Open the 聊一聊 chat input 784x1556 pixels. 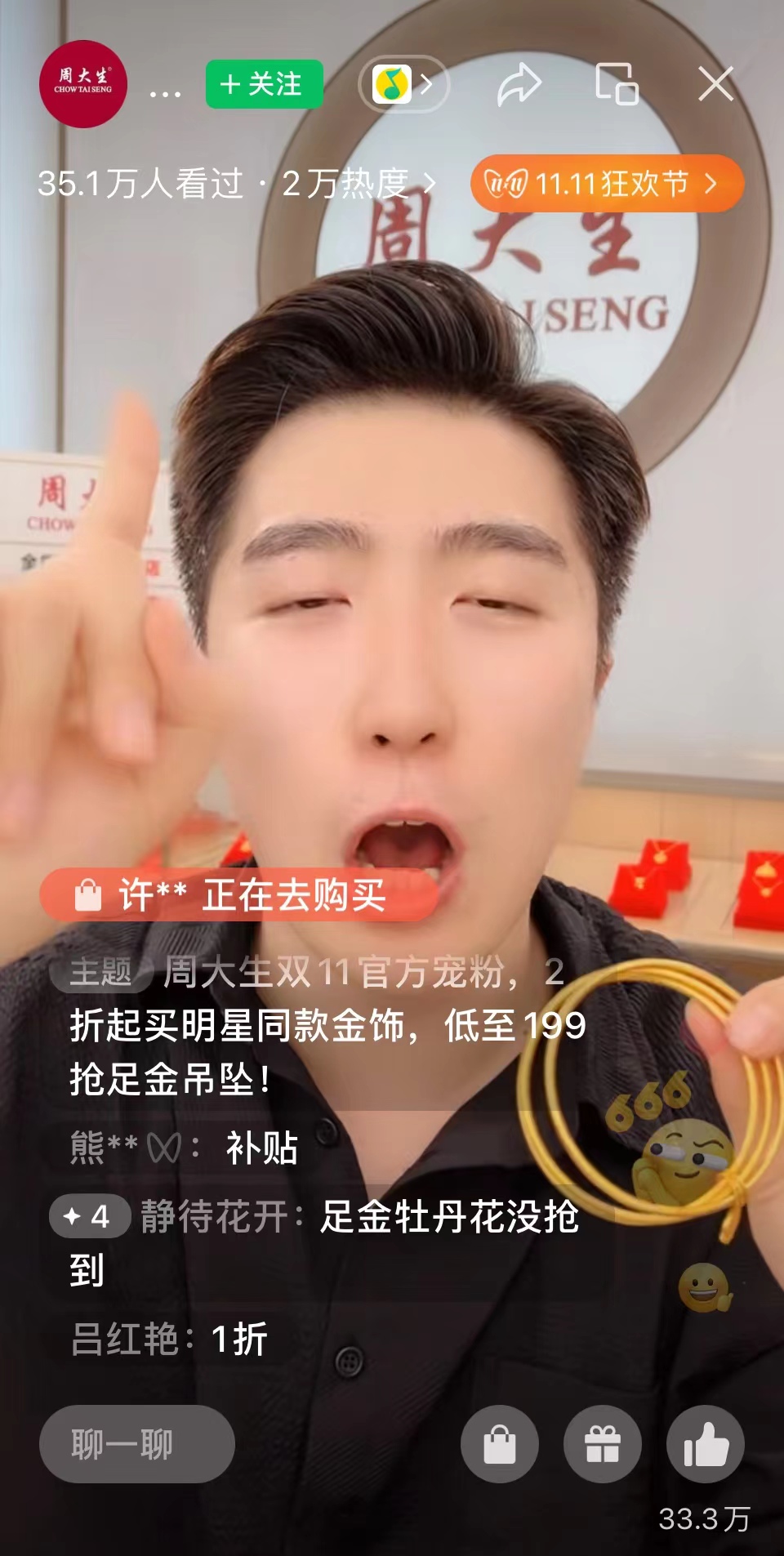coord(136,1444)
